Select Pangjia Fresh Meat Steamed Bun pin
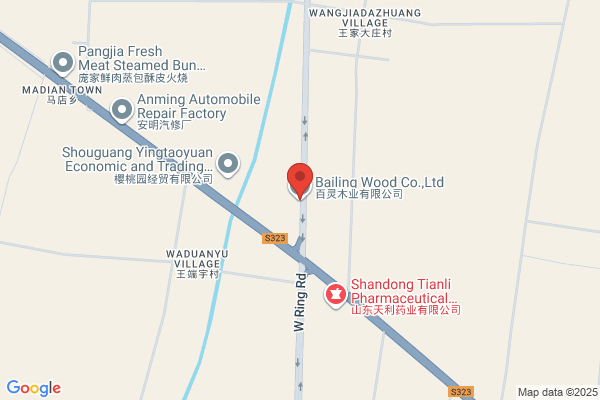The width and height of the screenshot is (600, 400). (63, 63)
